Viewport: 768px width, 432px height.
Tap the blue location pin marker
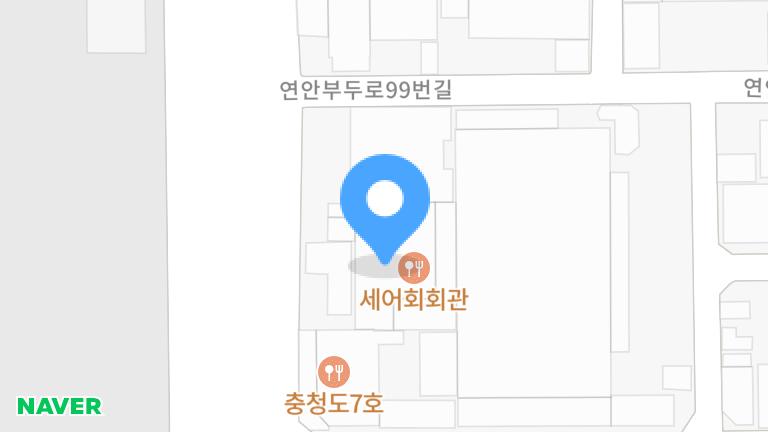[385, 201]
